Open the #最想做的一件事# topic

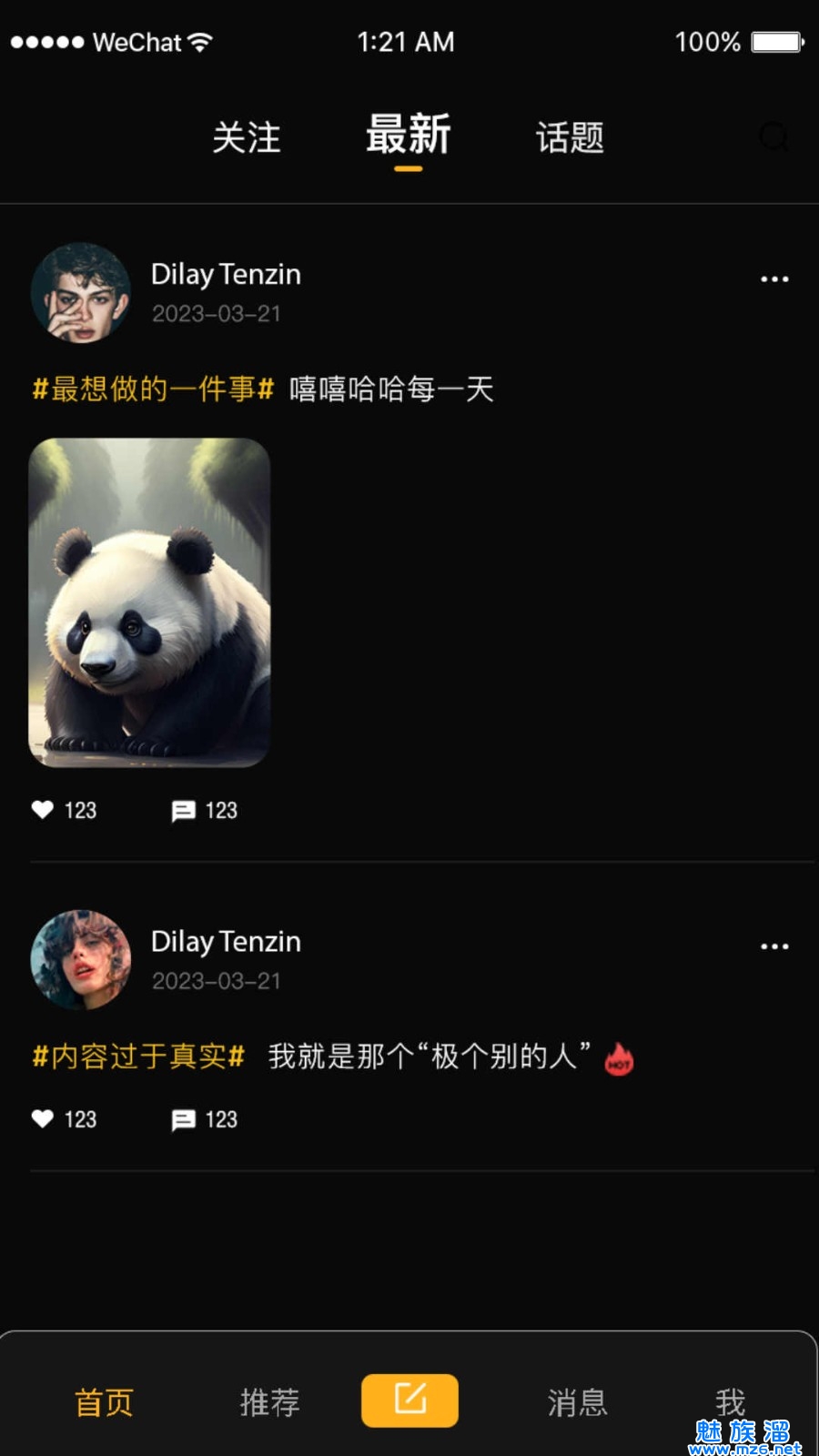pyautogui.click(x=153, y=389)
